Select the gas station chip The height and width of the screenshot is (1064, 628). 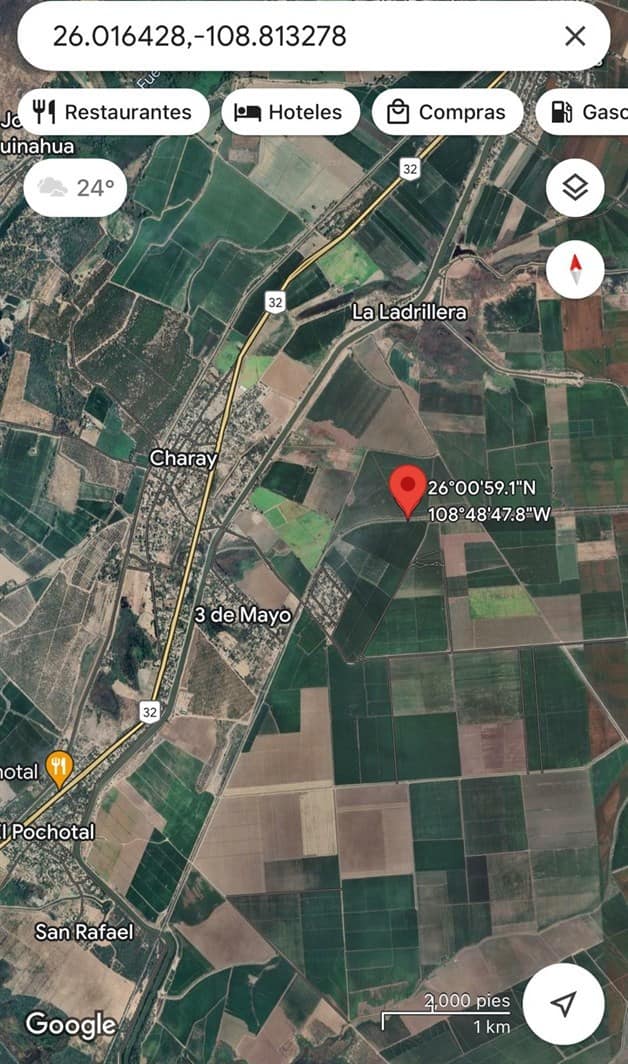pos(585,112)
